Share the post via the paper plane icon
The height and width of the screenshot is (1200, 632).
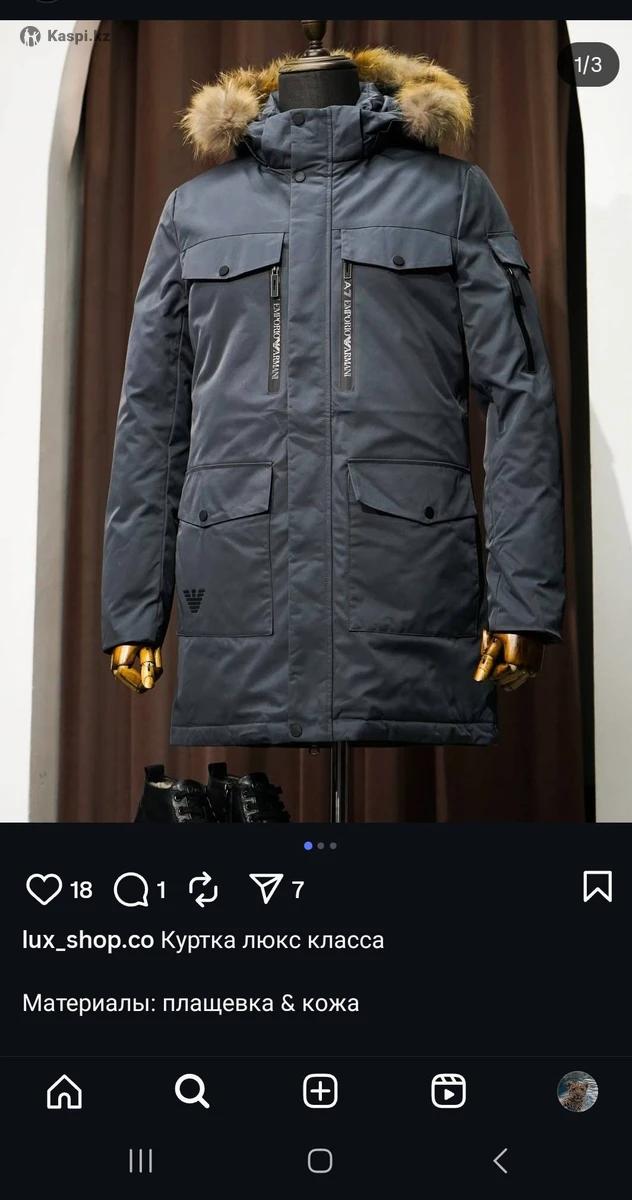(x=266, y=889)
